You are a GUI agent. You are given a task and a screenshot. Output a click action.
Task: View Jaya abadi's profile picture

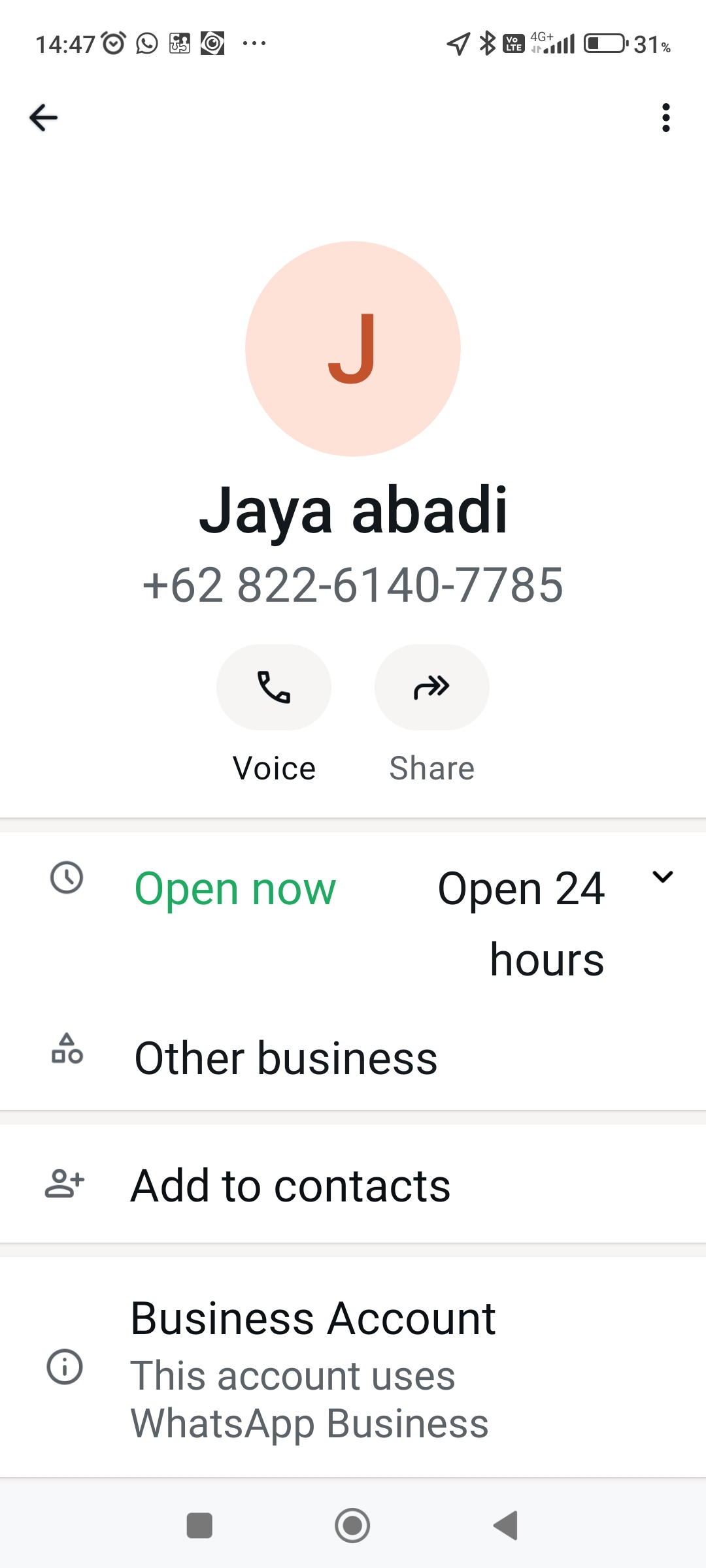click(353, 349)
